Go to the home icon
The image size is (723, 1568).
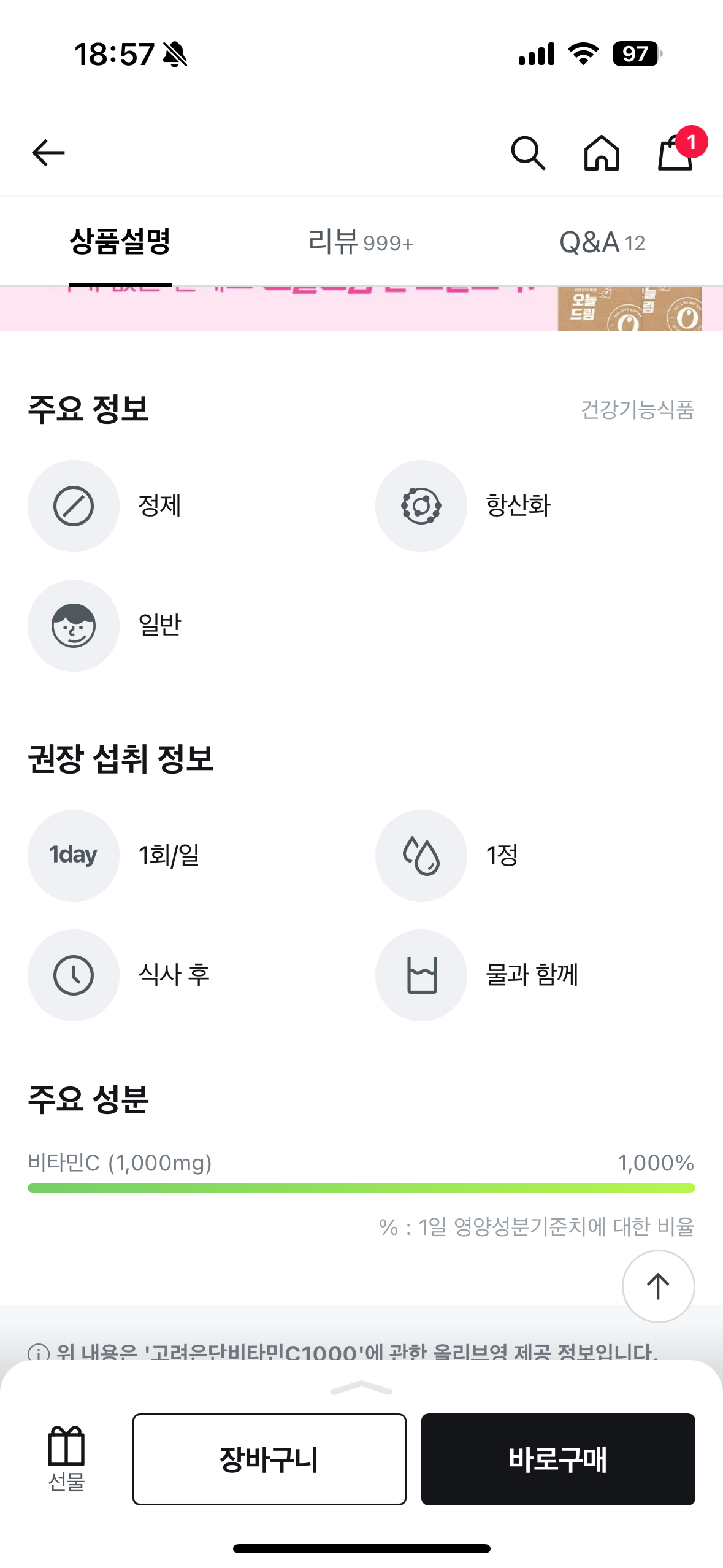point(601,153)
